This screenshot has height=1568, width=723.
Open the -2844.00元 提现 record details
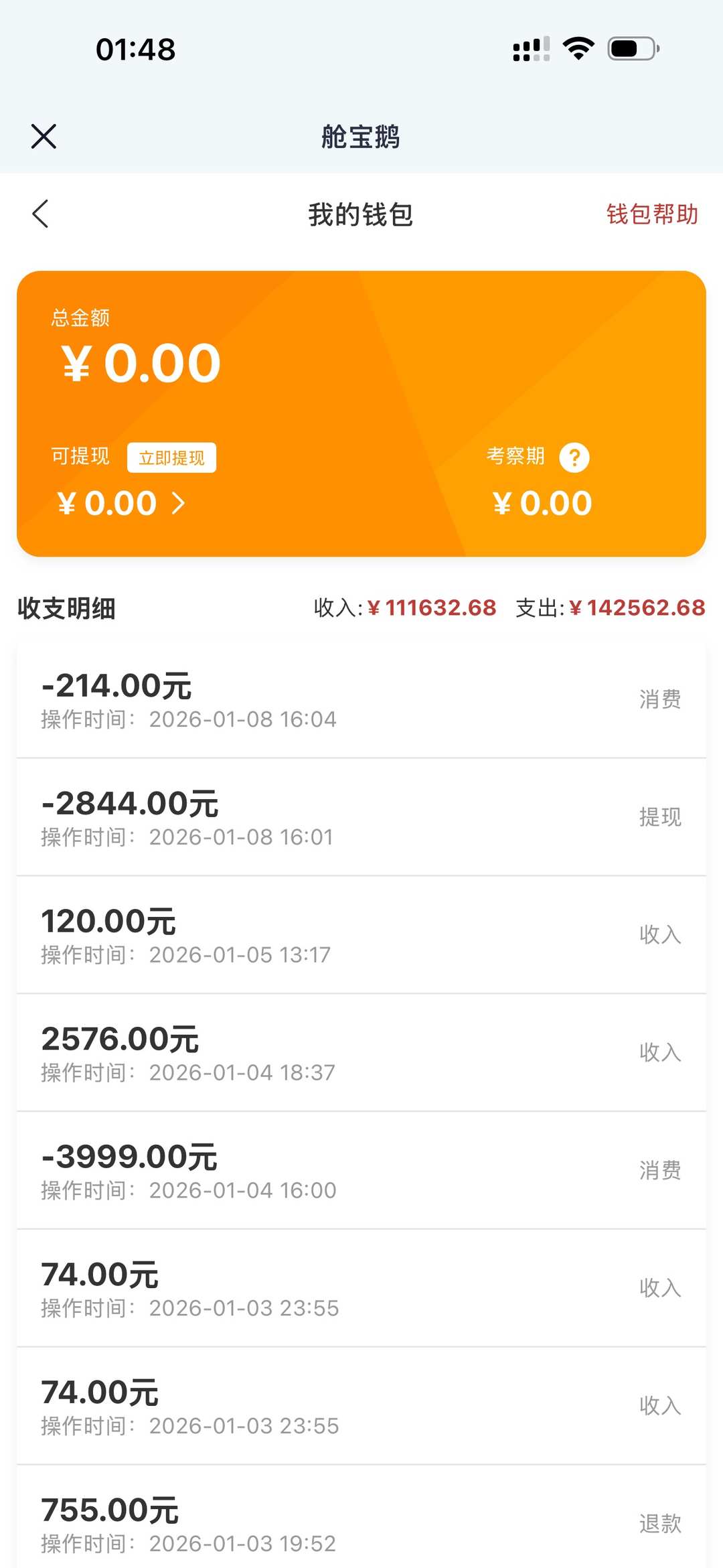[x=361, y=818]
